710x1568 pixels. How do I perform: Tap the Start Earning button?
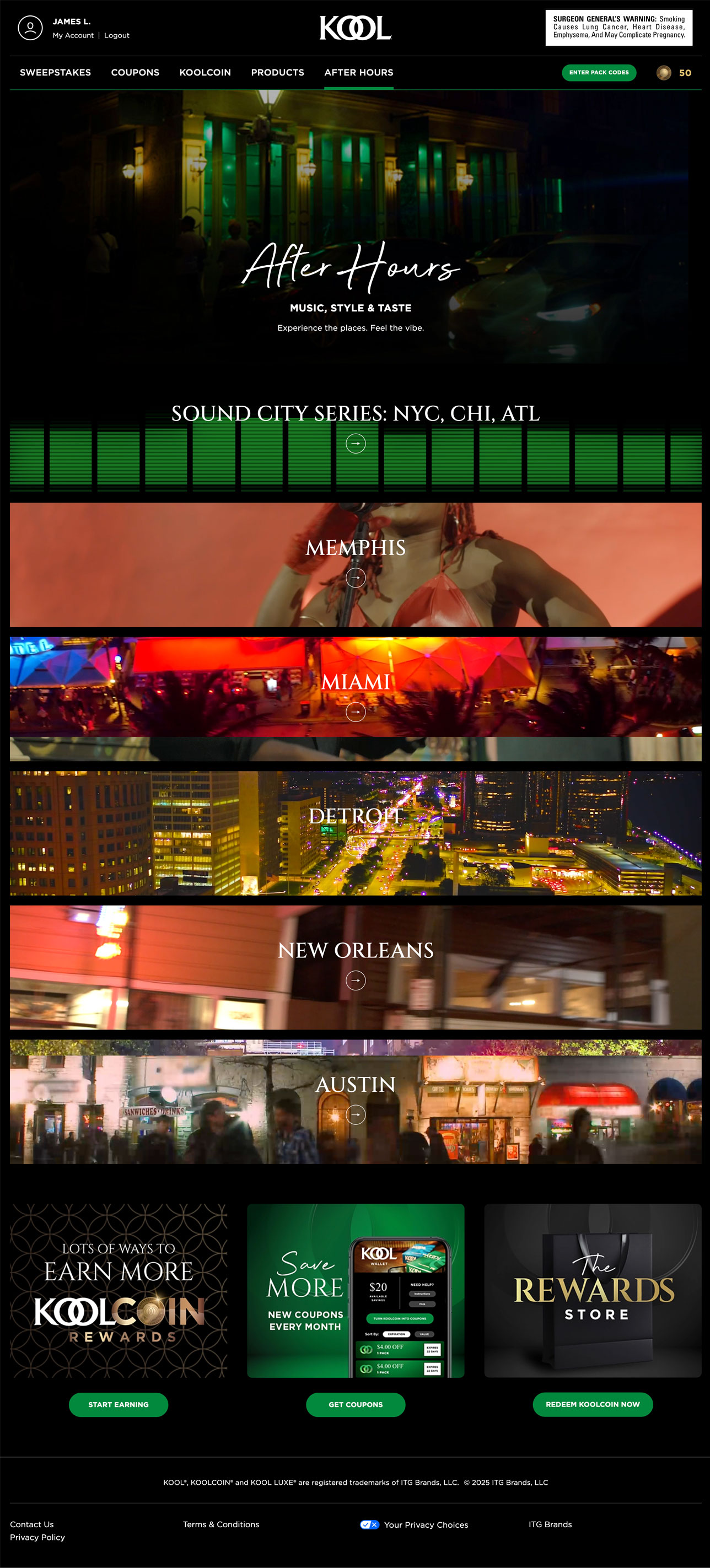tap(118, 1404)
